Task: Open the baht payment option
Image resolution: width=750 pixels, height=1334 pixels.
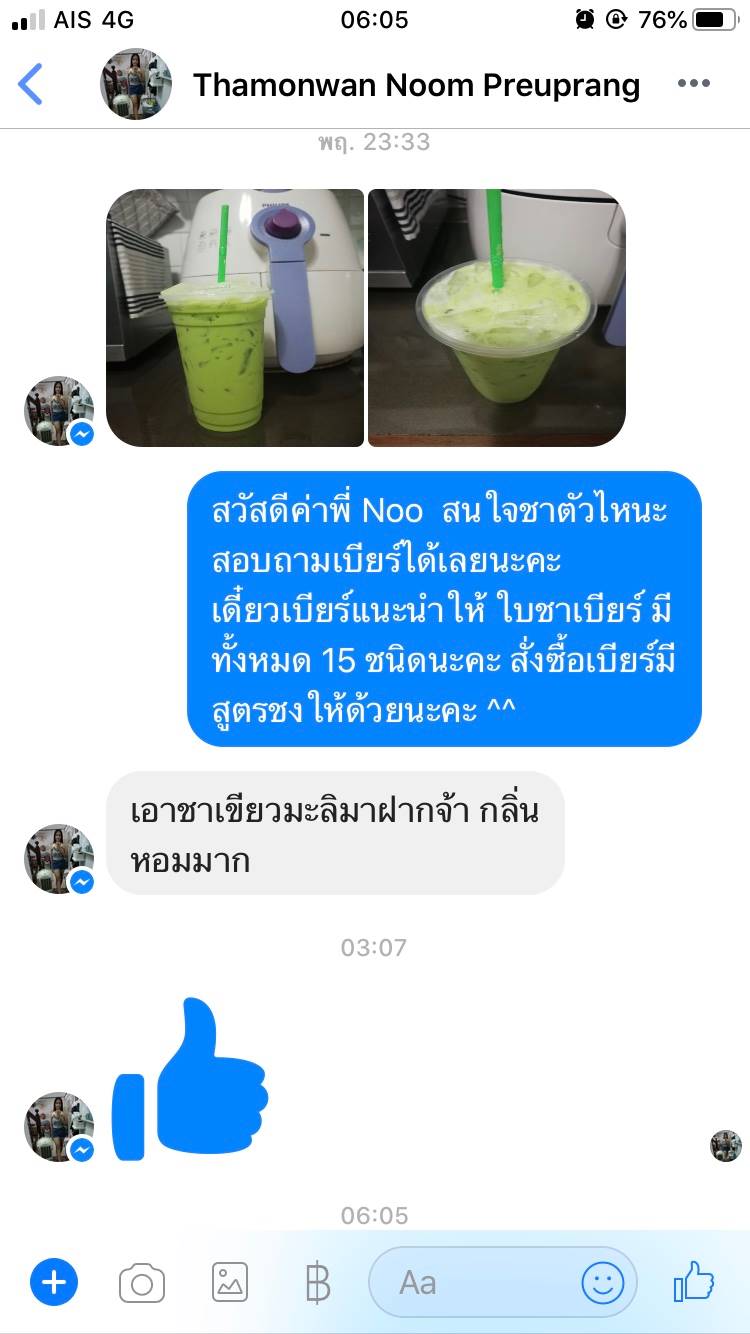Action: (x=317, y=1283)
